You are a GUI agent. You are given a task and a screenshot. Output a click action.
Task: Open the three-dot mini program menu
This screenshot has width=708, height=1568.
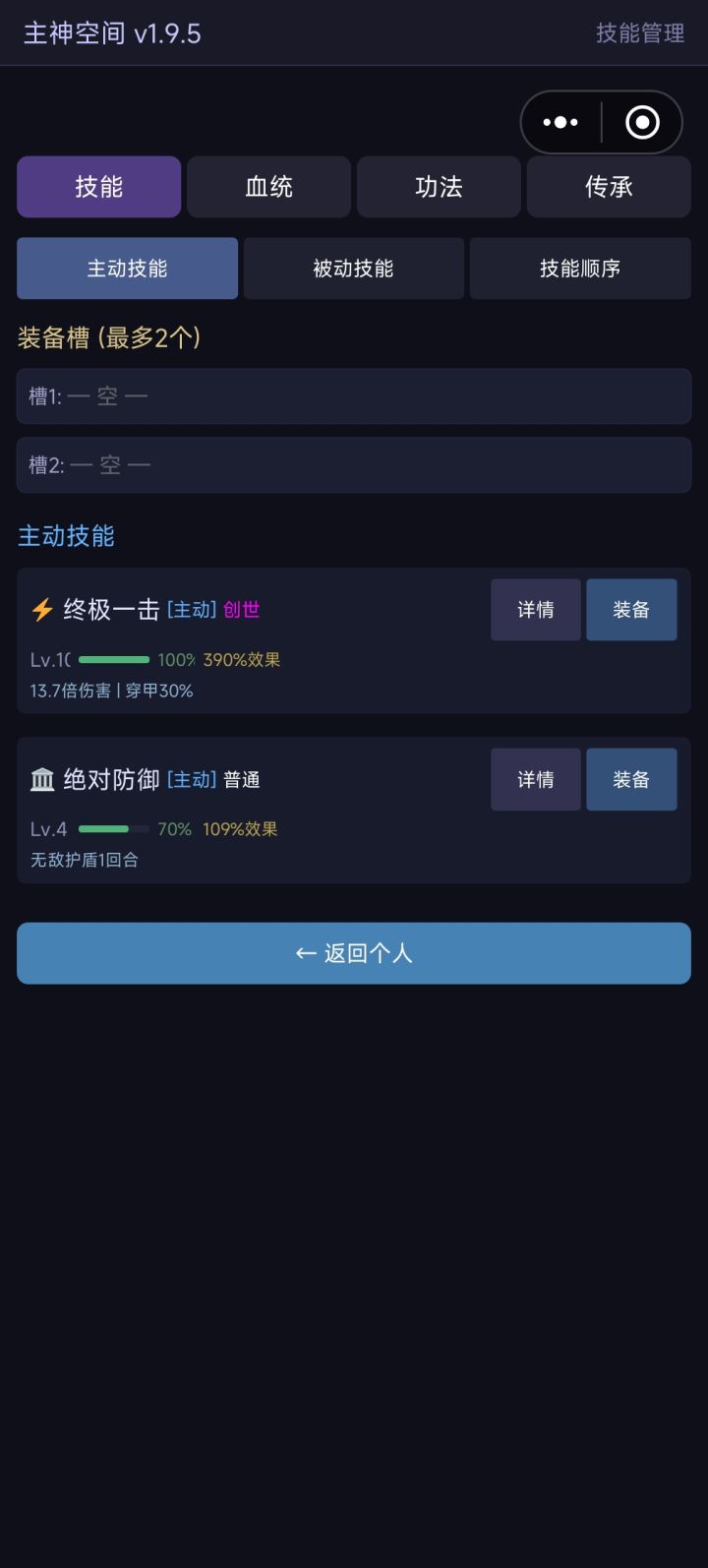point(560,121)
